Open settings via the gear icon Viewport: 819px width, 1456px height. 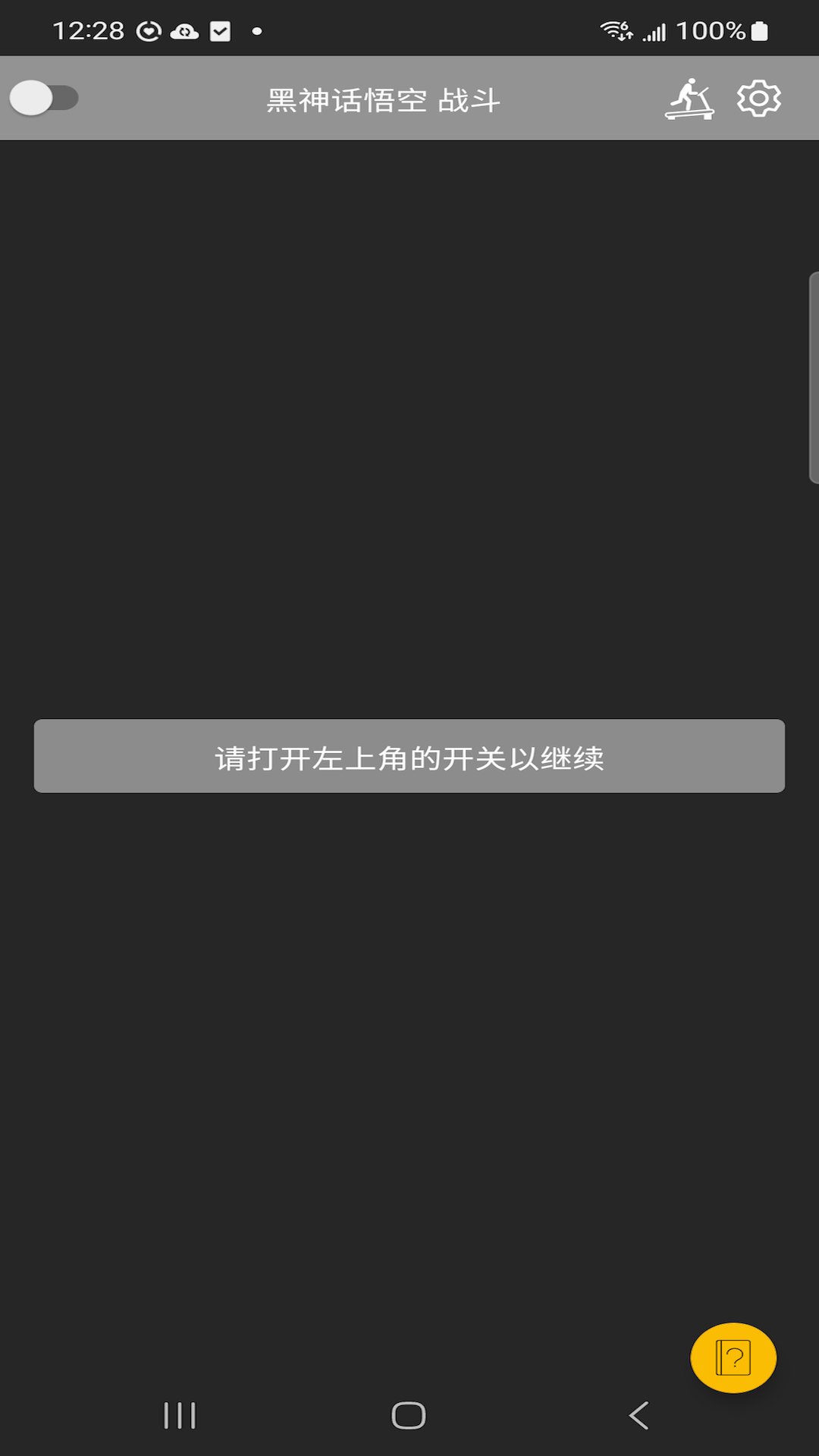758,99
